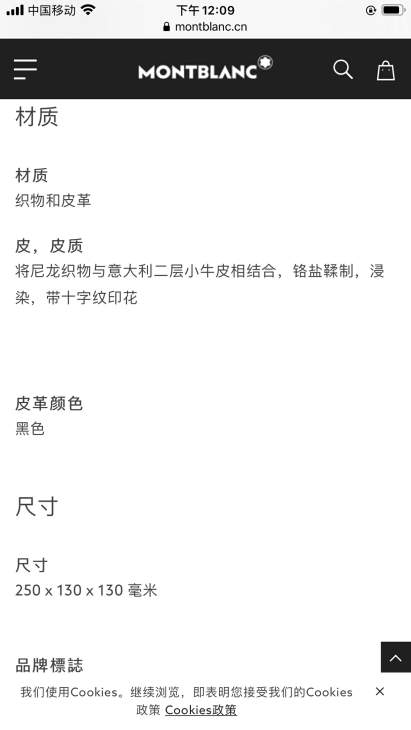Open the search magnifier

343,70
